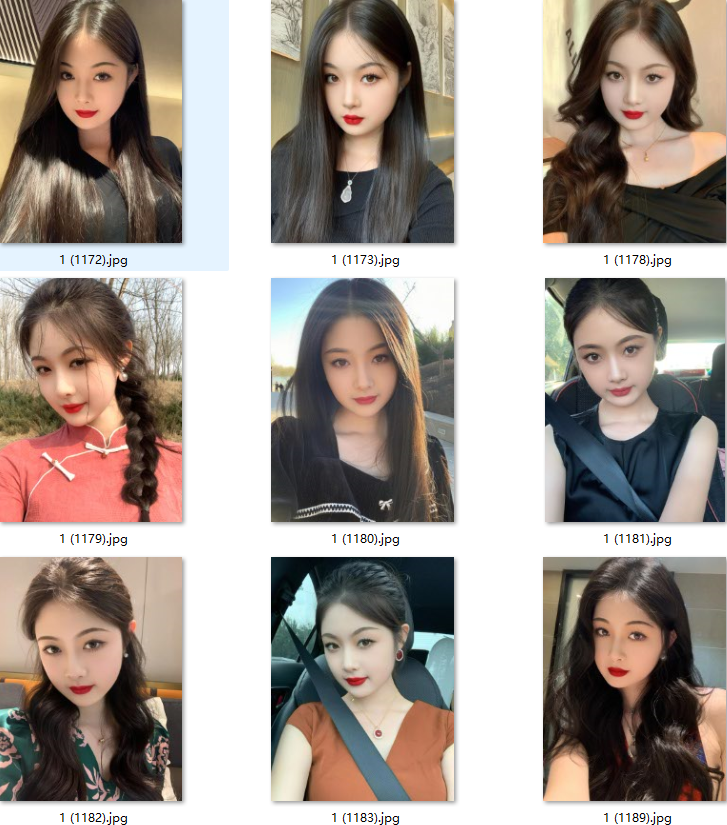The width and height of the screenshot is (727, 825).
Task: Open the file 1 (1183).jpg
Action: tap(362, 679)
